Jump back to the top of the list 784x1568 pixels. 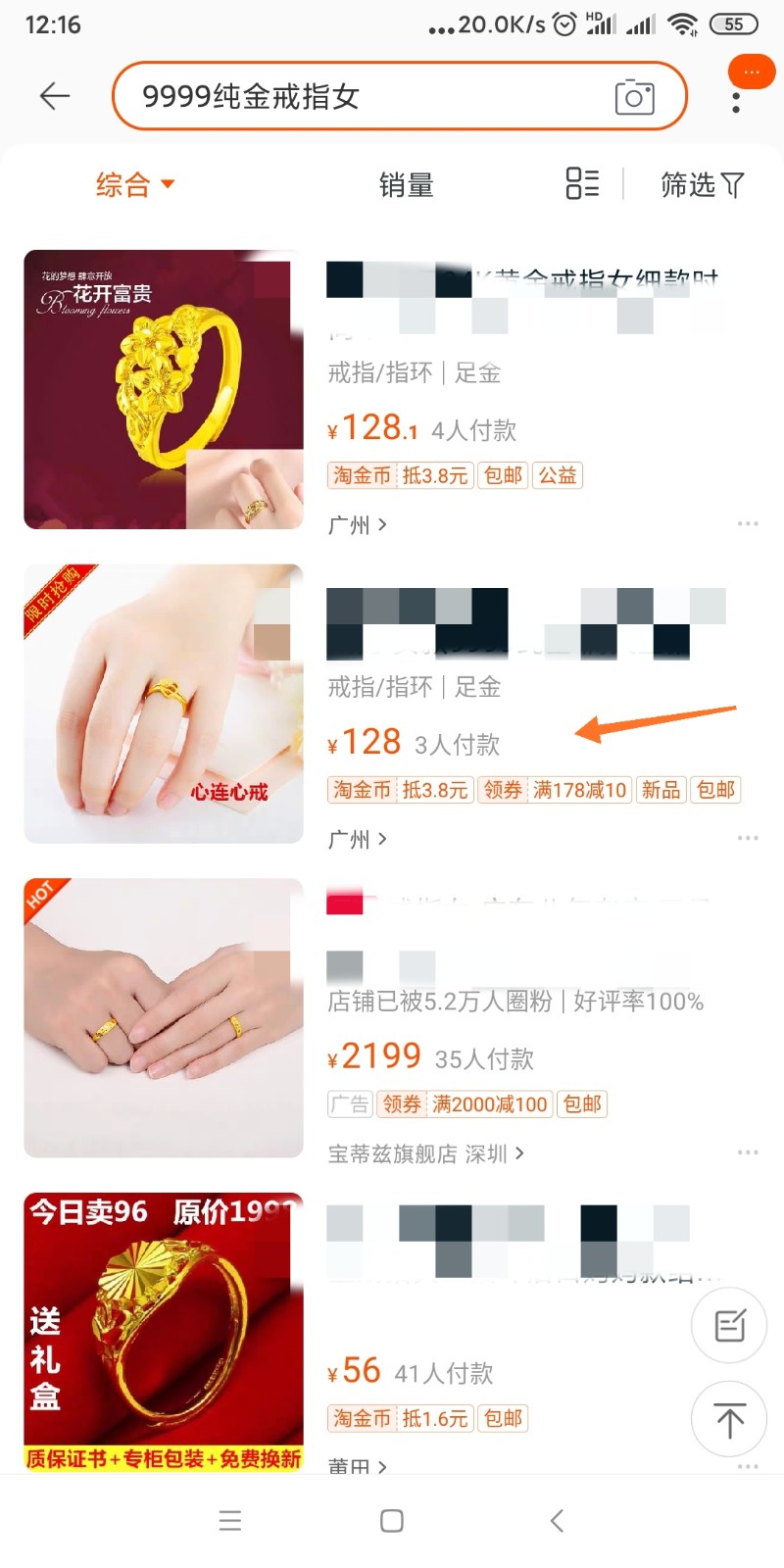point(729,1419)
